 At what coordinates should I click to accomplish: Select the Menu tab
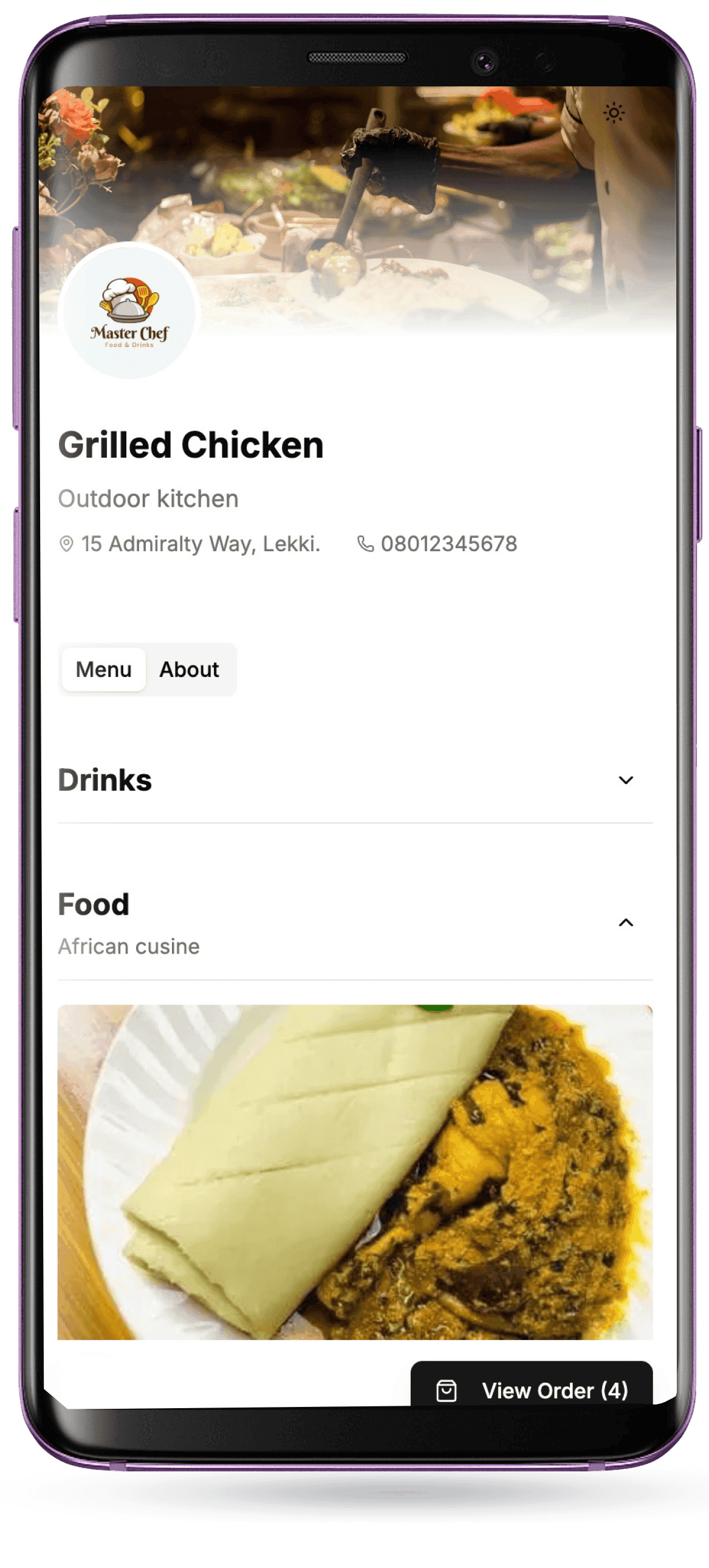click(x=103, y=670)
